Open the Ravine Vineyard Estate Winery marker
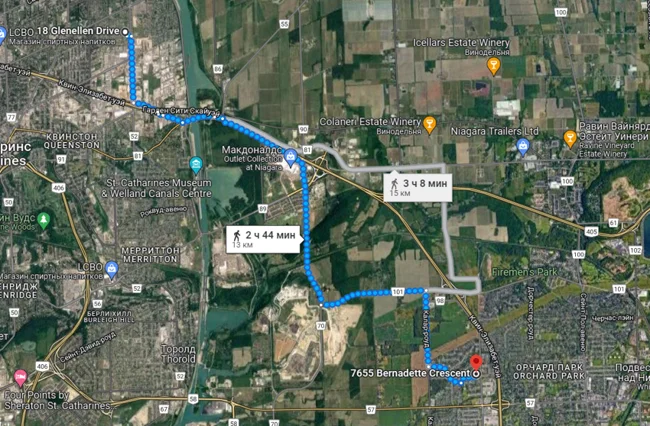The image size is (650, 426). (570, 138)
